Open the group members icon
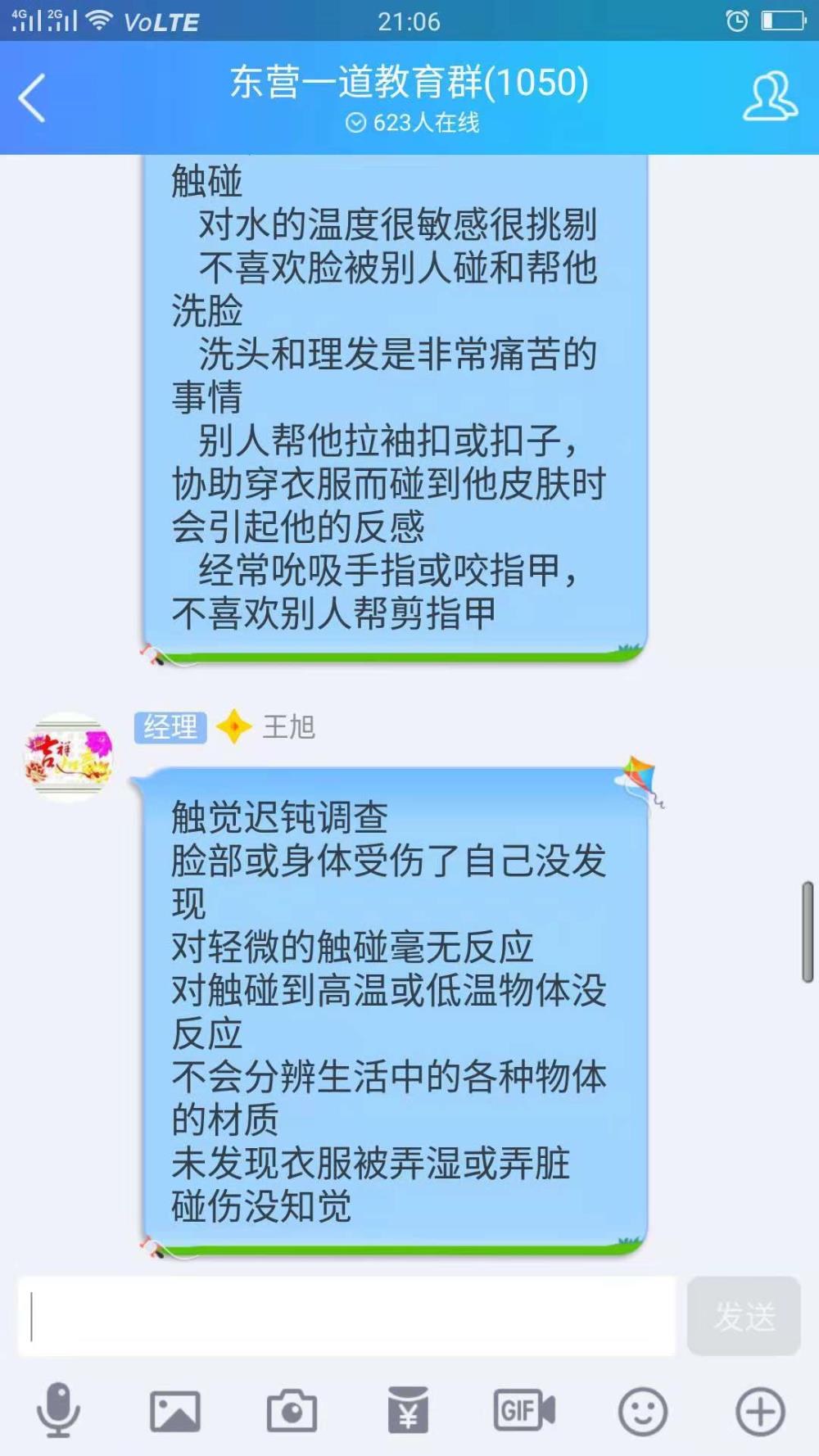Viewport: 819px width, 1456px height. click(x=770, y=97)
